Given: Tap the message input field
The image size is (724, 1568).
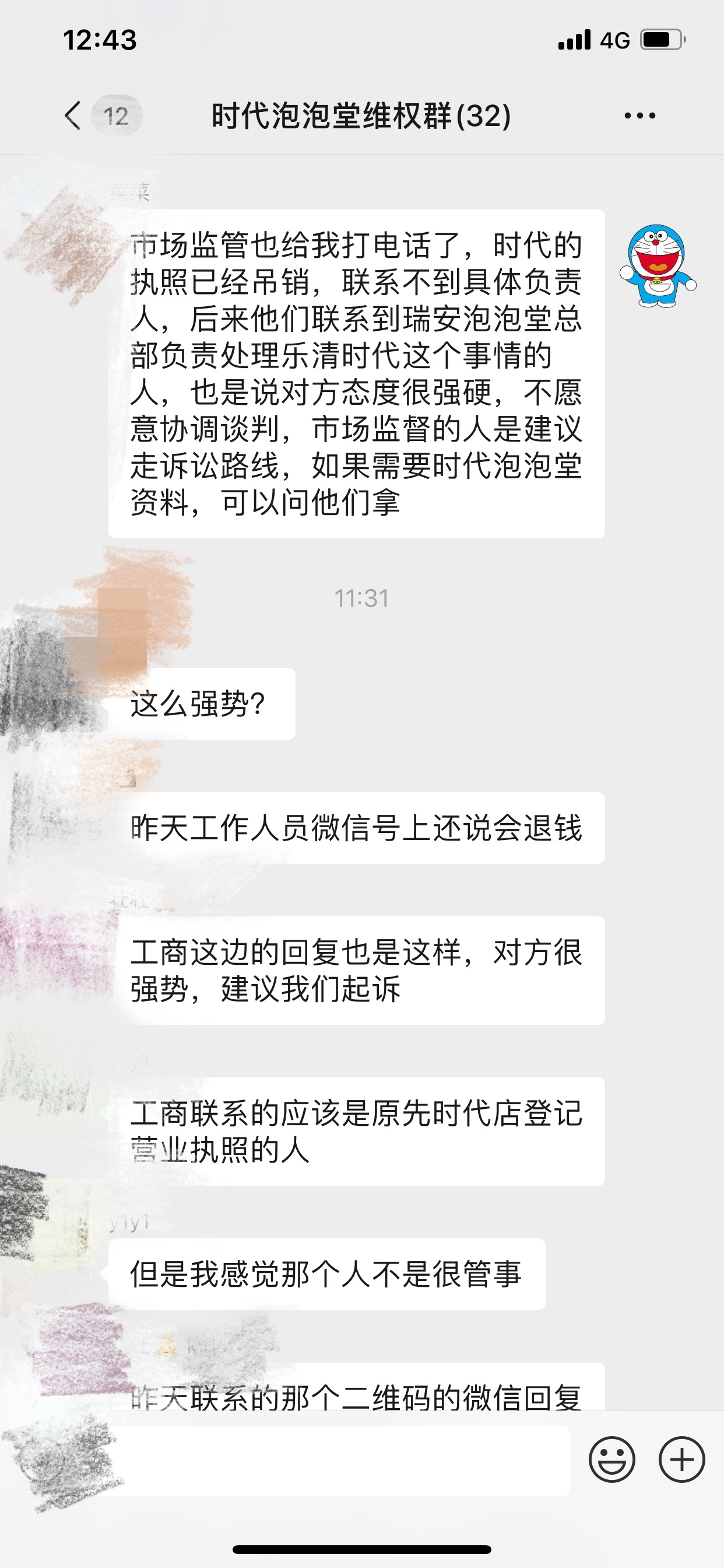Looking at the screenshot, I should [340, 1461].
